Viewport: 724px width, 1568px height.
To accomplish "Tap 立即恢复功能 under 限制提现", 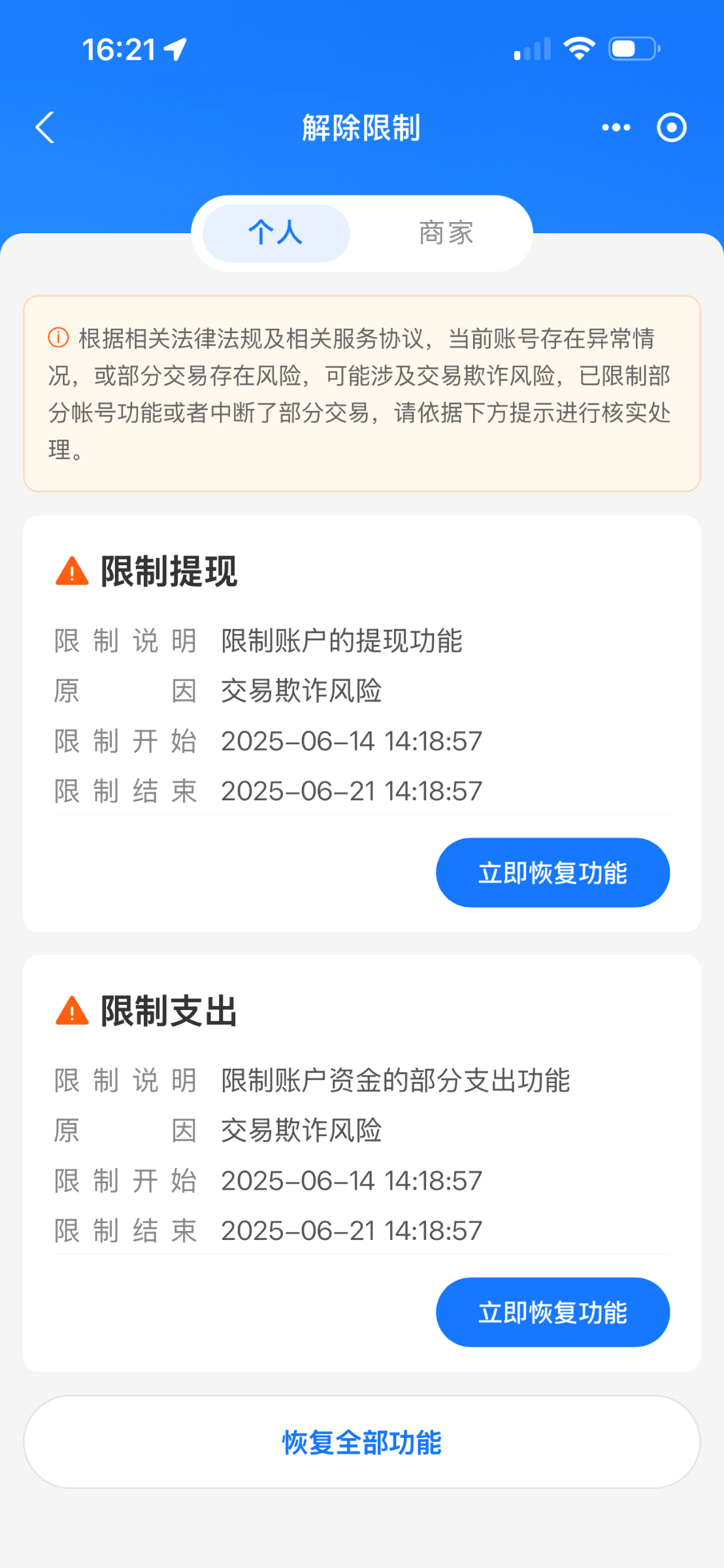I will pyautogui.click(x=552, y=873).
